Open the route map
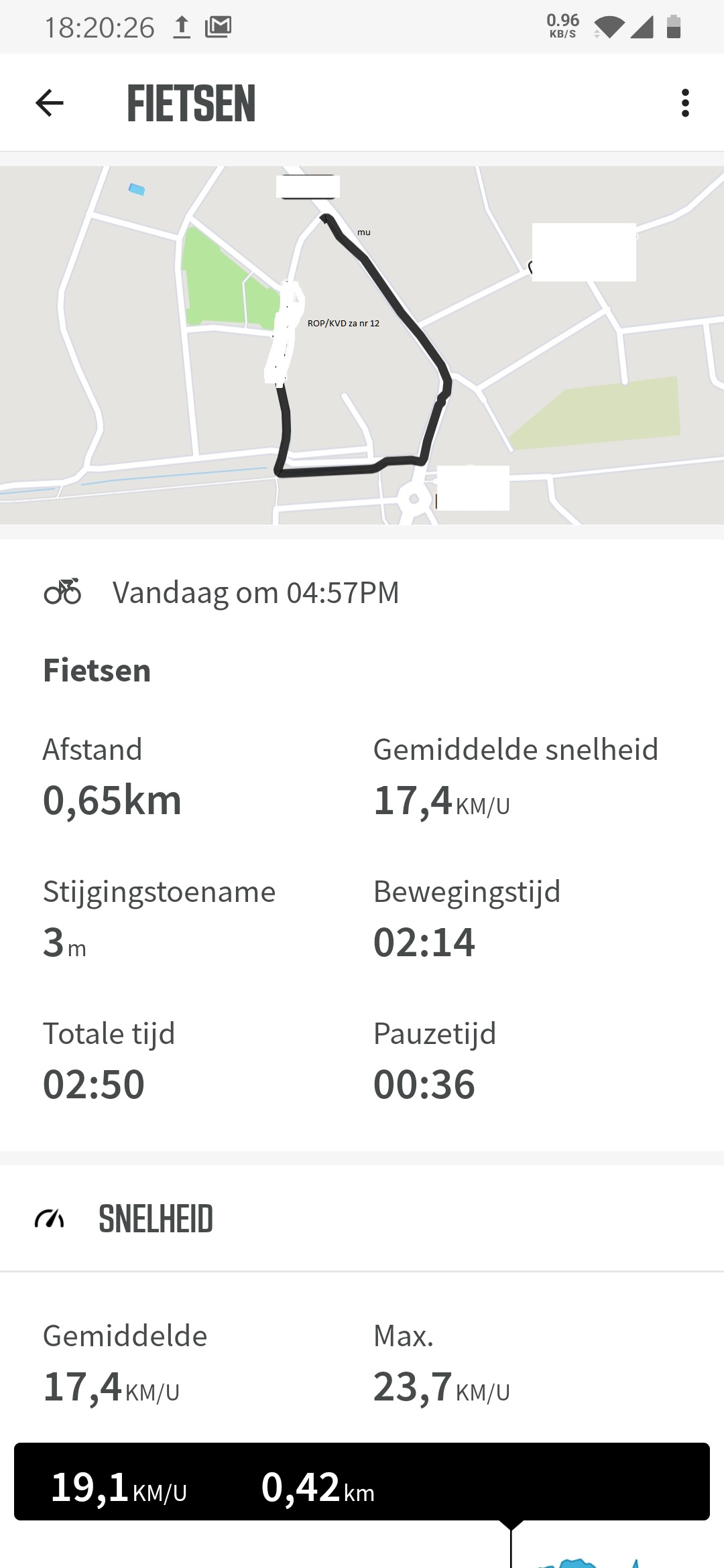This screenshot has height=1568, width=724. pos(362,345)
